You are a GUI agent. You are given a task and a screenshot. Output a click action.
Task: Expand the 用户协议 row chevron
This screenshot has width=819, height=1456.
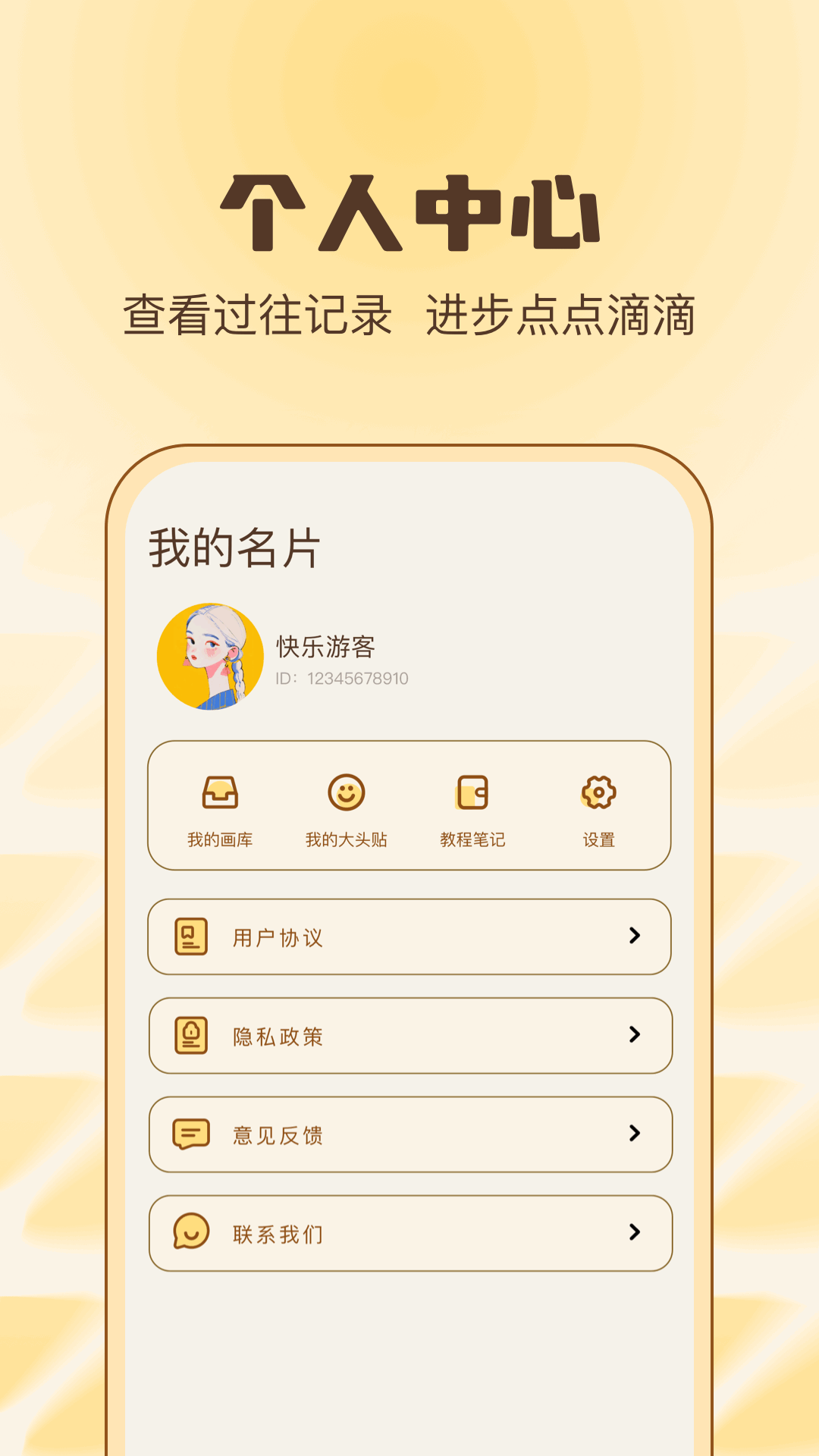coord(635,937)
